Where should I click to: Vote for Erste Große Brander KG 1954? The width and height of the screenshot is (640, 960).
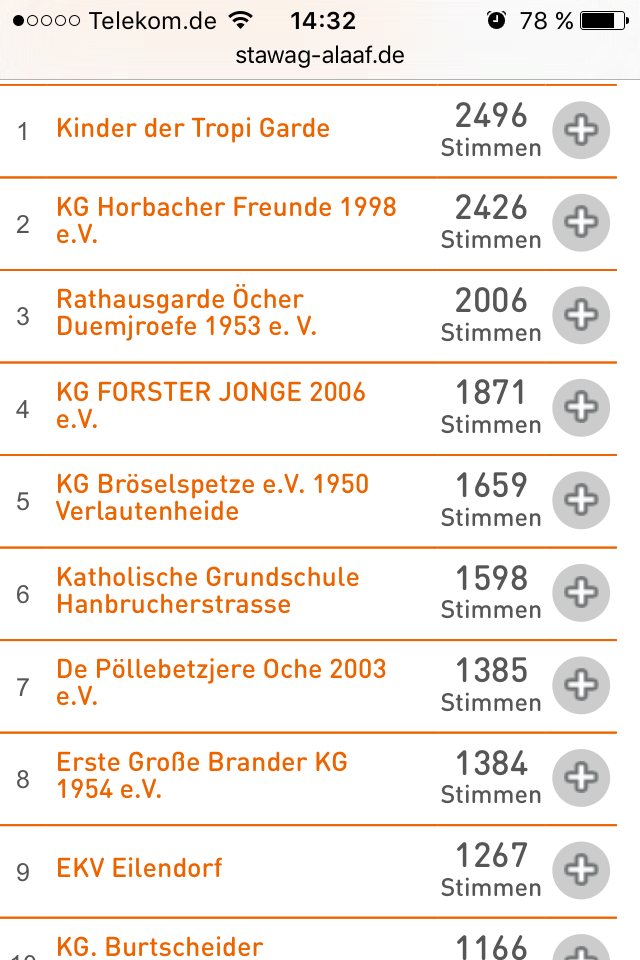(x=581, y=777)
